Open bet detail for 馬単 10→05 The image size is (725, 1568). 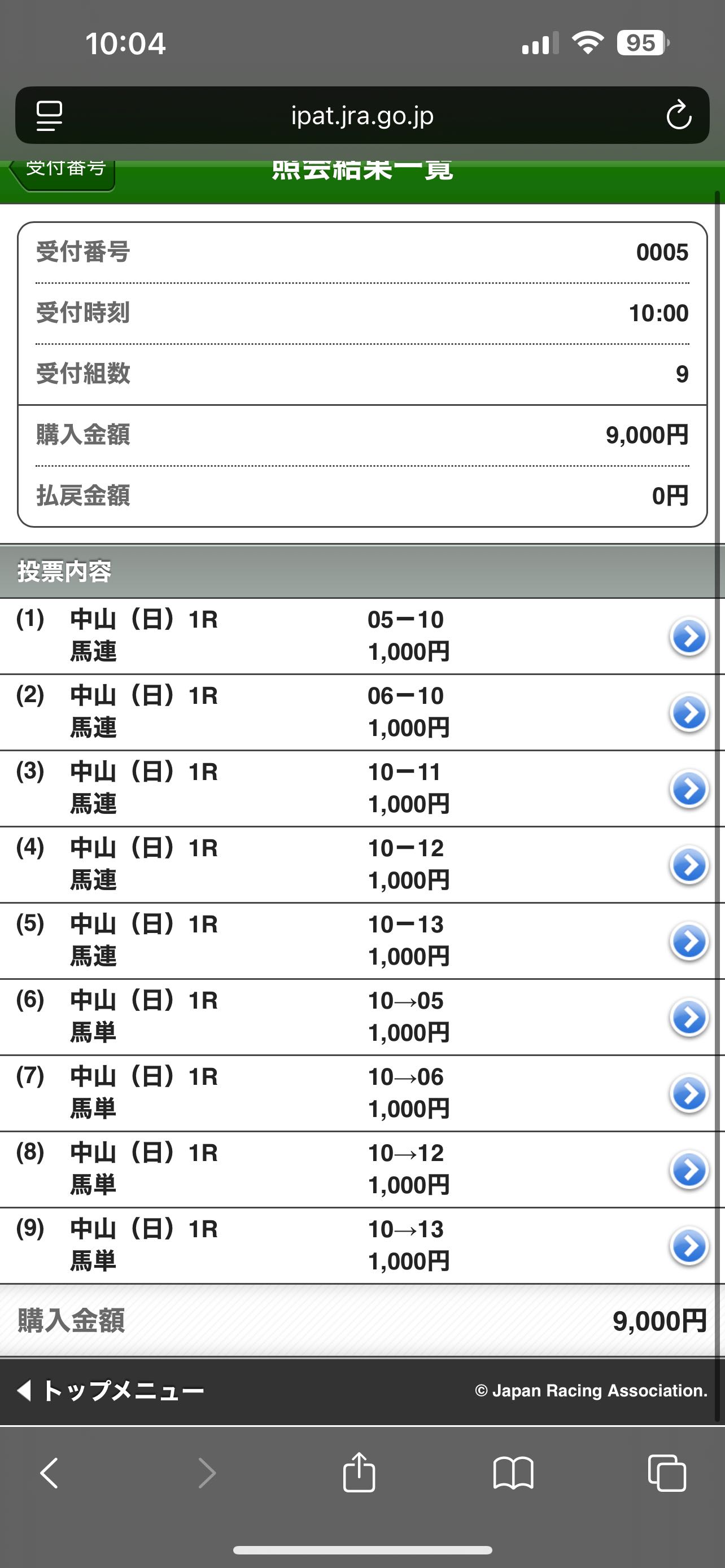tap(688, 1017)
